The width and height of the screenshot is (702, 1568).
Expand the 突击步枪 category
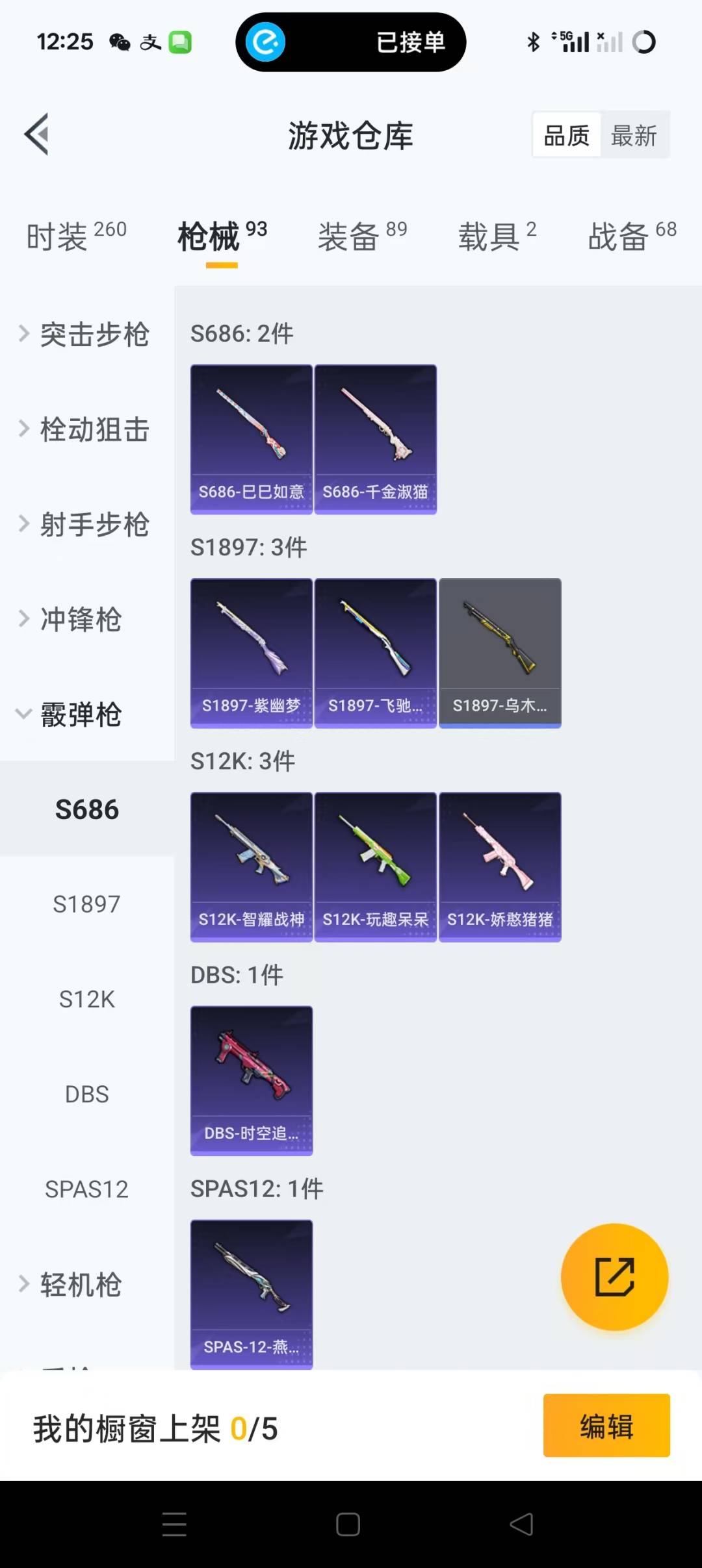(84, 335)
